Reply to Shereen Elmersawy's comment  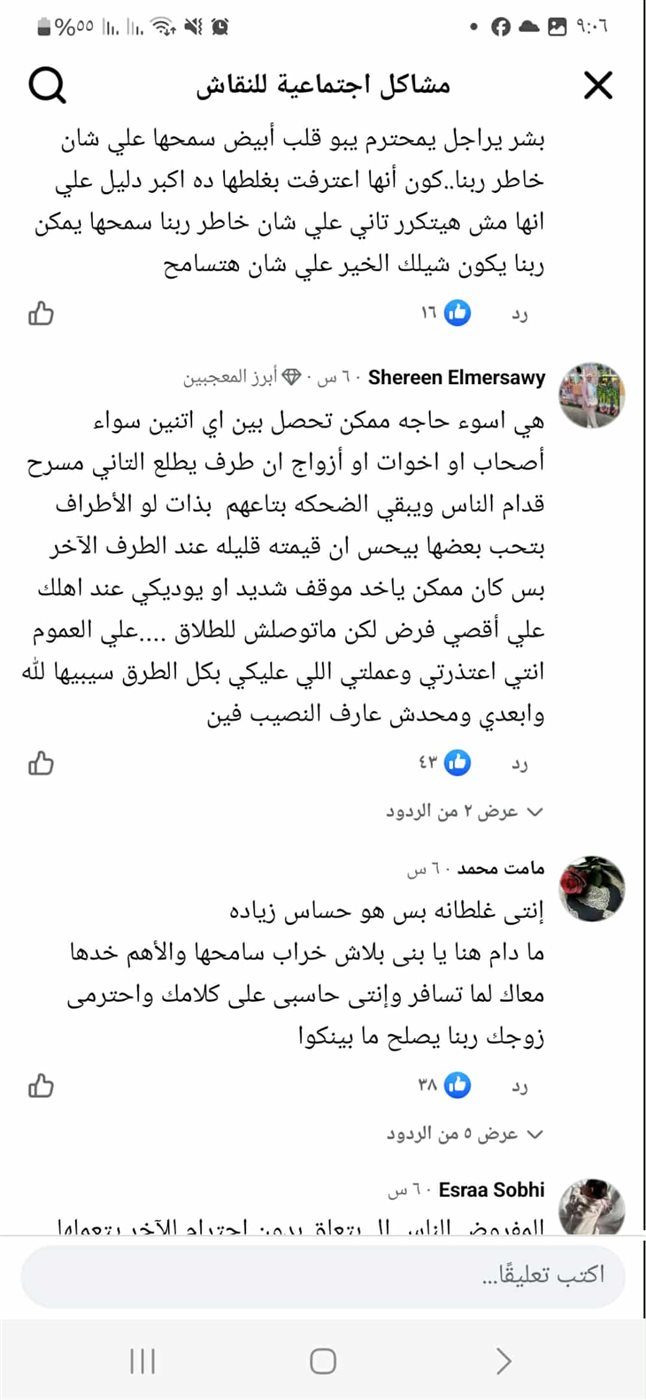pos(518,763)
